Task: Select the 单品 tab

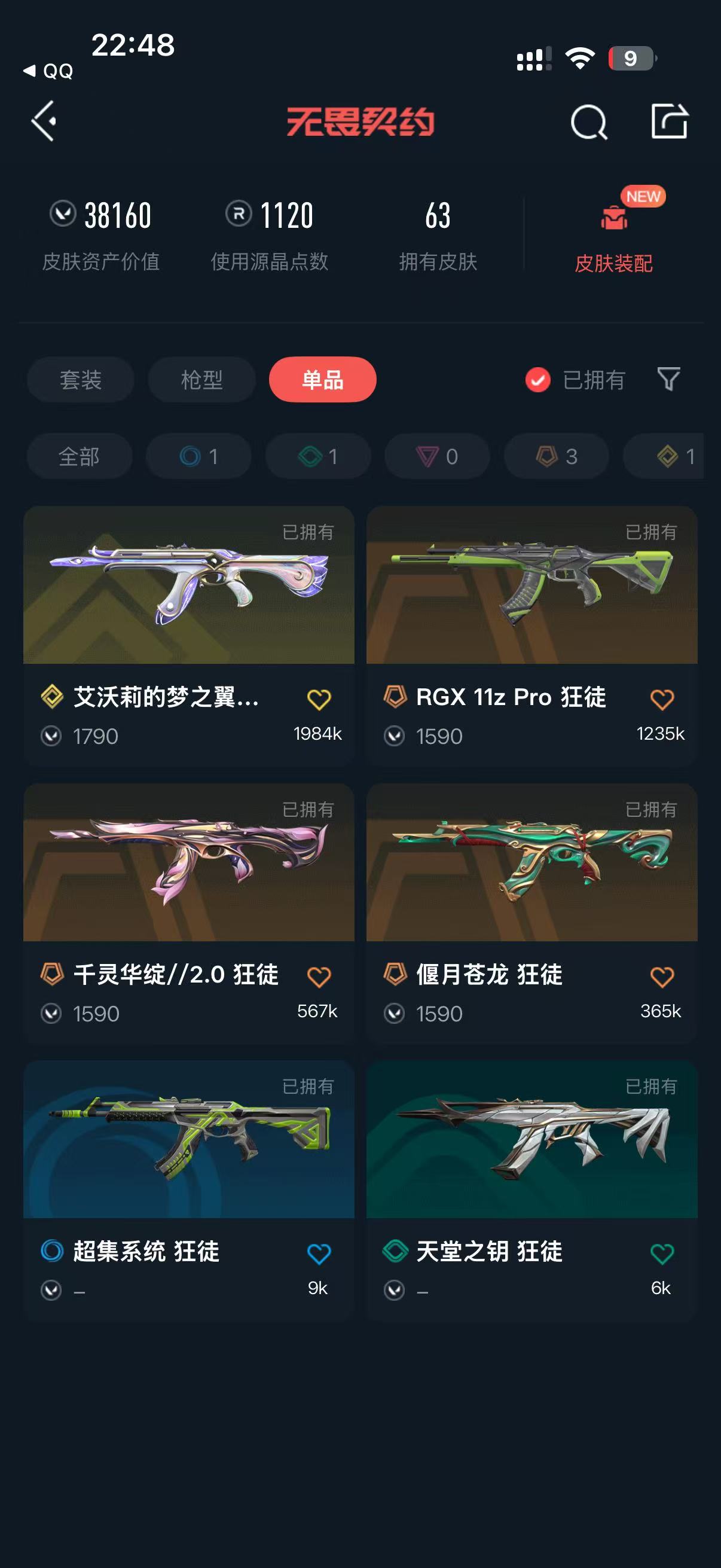Action: click(x=322, y=380)
